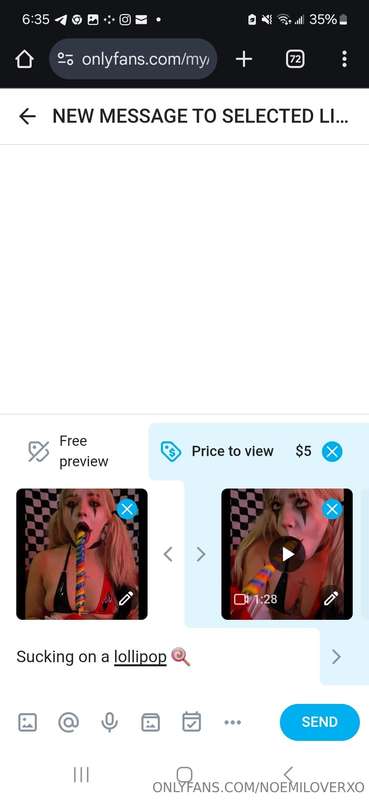This screenshot has width=369, height=800.
Task: Tap the message text "Sucking on a lollipop"
Action: point(91,657)
